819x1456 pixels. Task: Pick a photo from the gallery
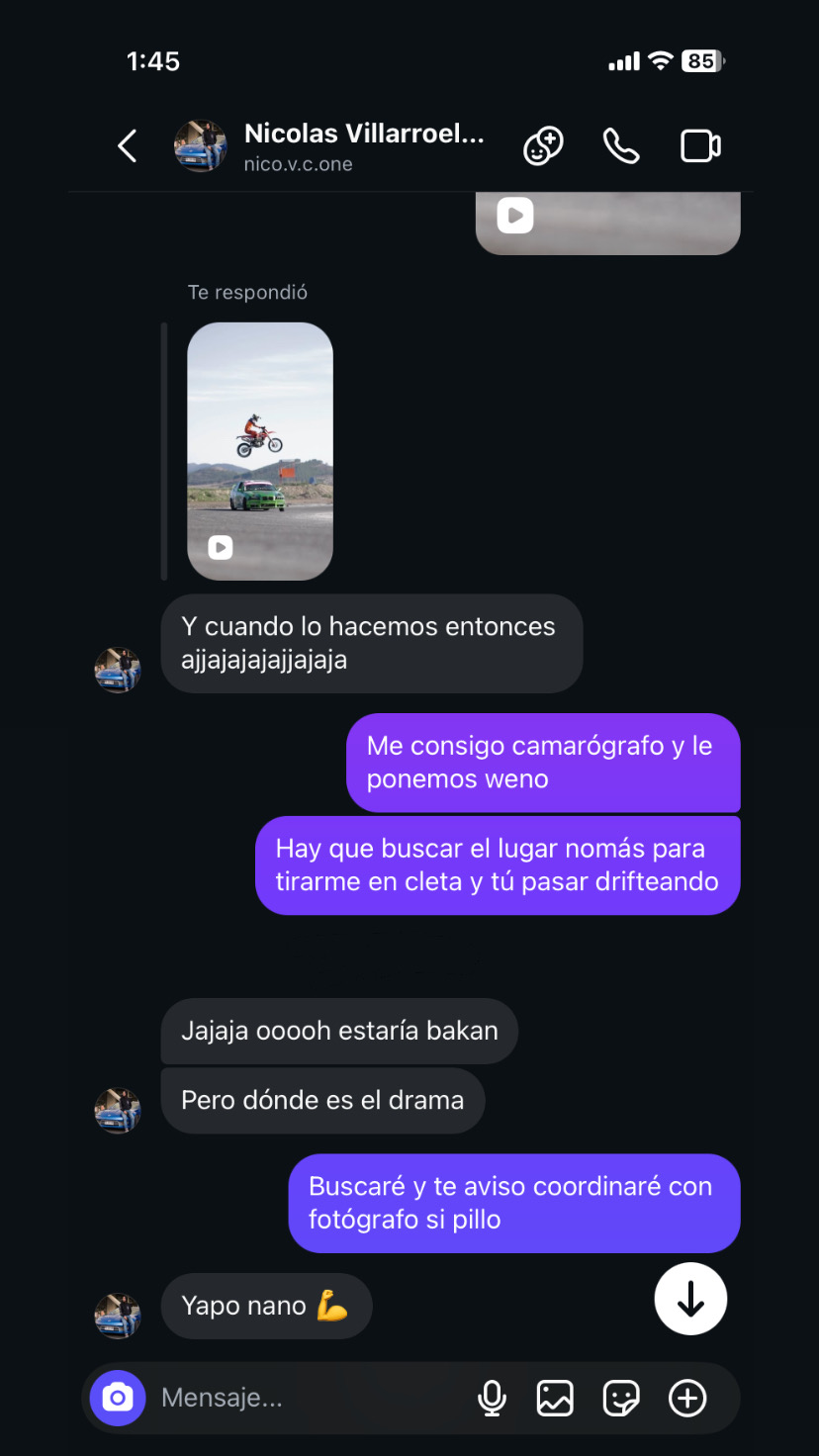[555, 1398]
